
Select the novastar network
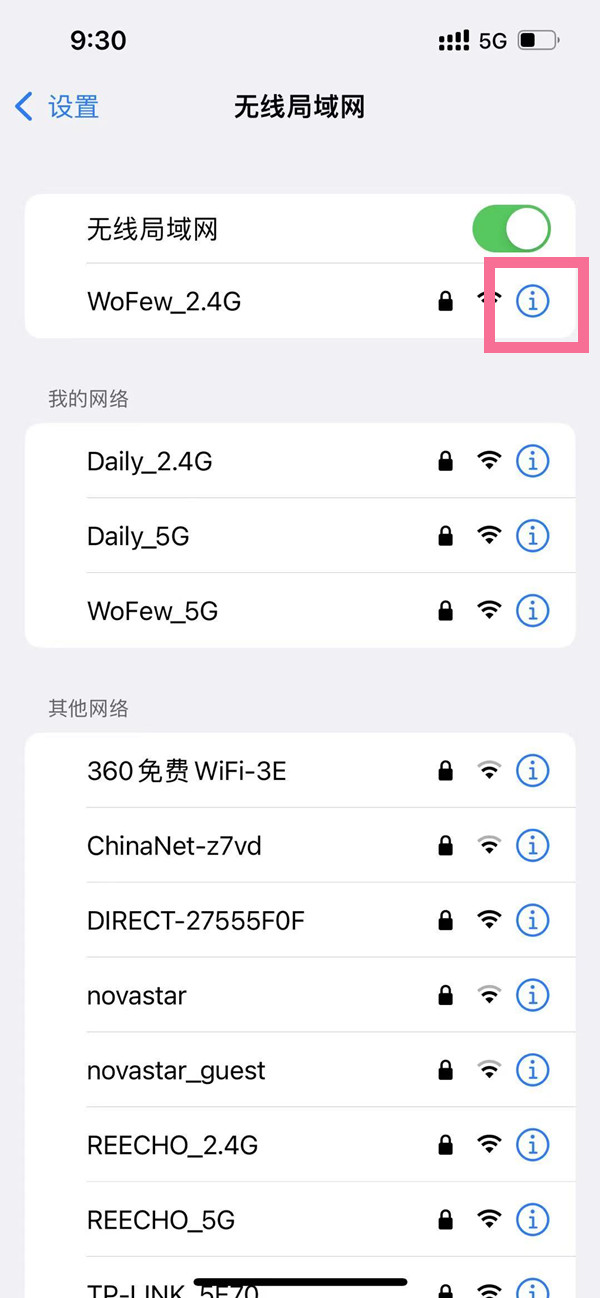[x=137, y=995]
